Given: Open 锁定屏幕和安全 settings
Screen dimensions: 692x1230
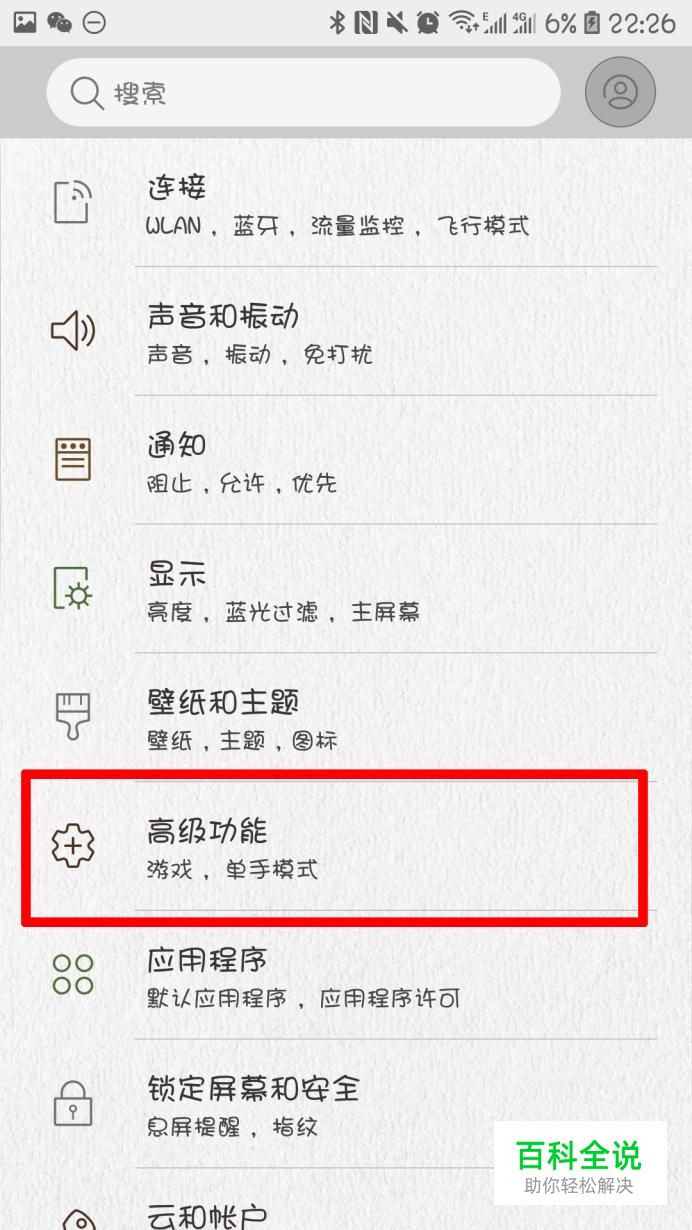Looking at the screenshot, I should pyautogui.click(x=300, y=1104).
